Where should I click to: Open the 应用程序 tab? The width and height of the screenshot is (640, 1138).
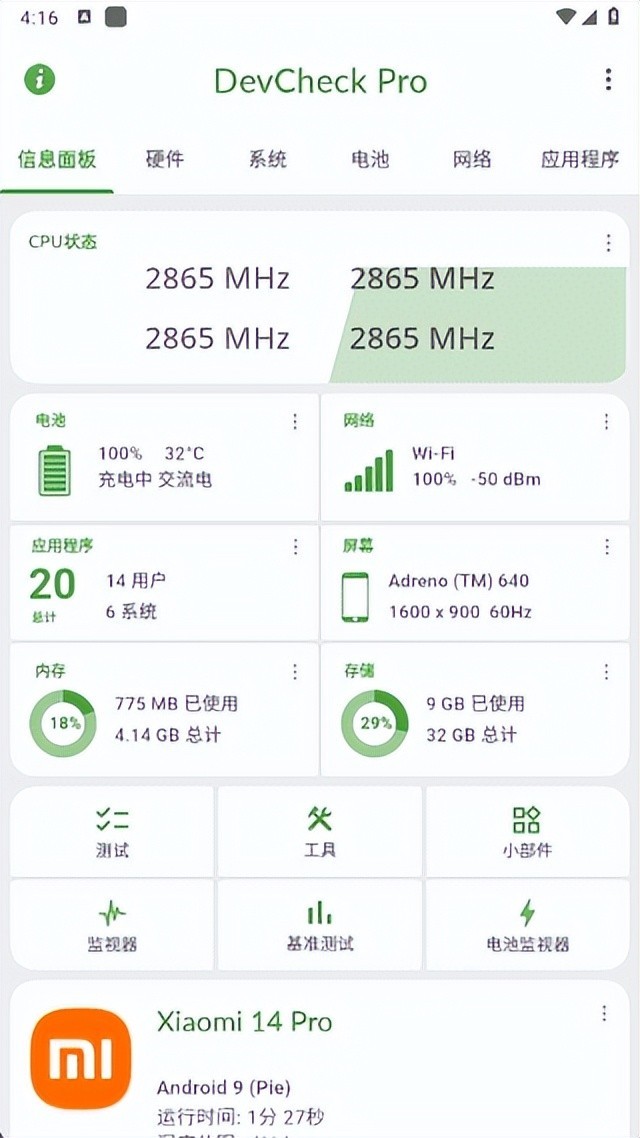pos(579,159)
